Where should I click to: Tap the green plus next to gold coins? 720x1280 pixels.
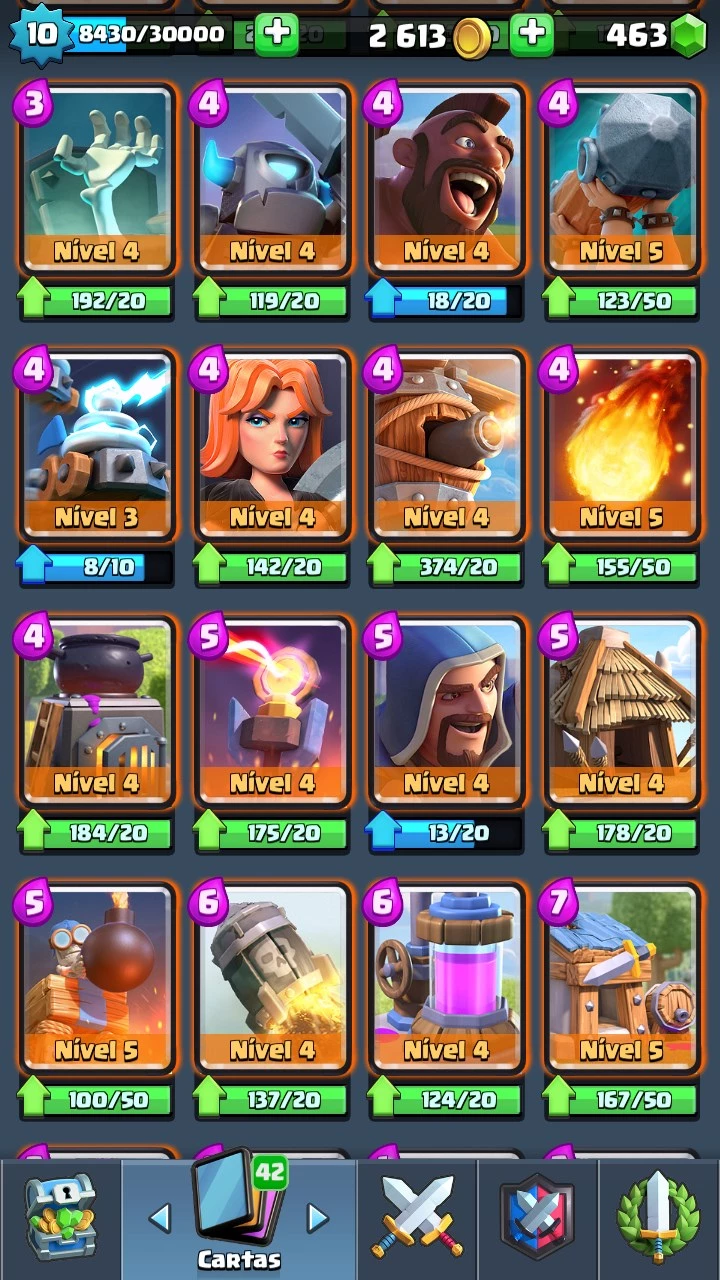(532, 35)
